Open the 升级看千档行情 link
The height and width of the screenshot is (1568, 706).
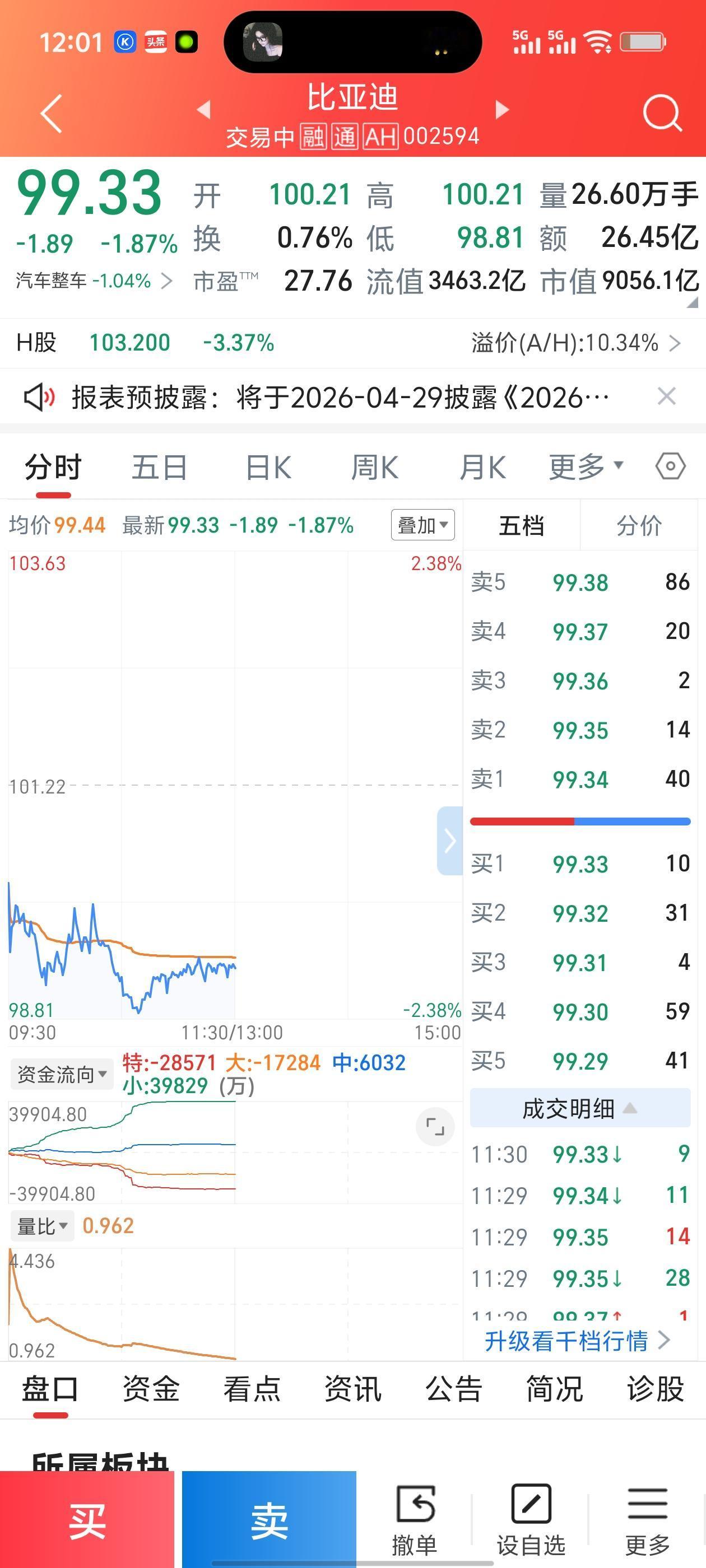click(578, 1340)
